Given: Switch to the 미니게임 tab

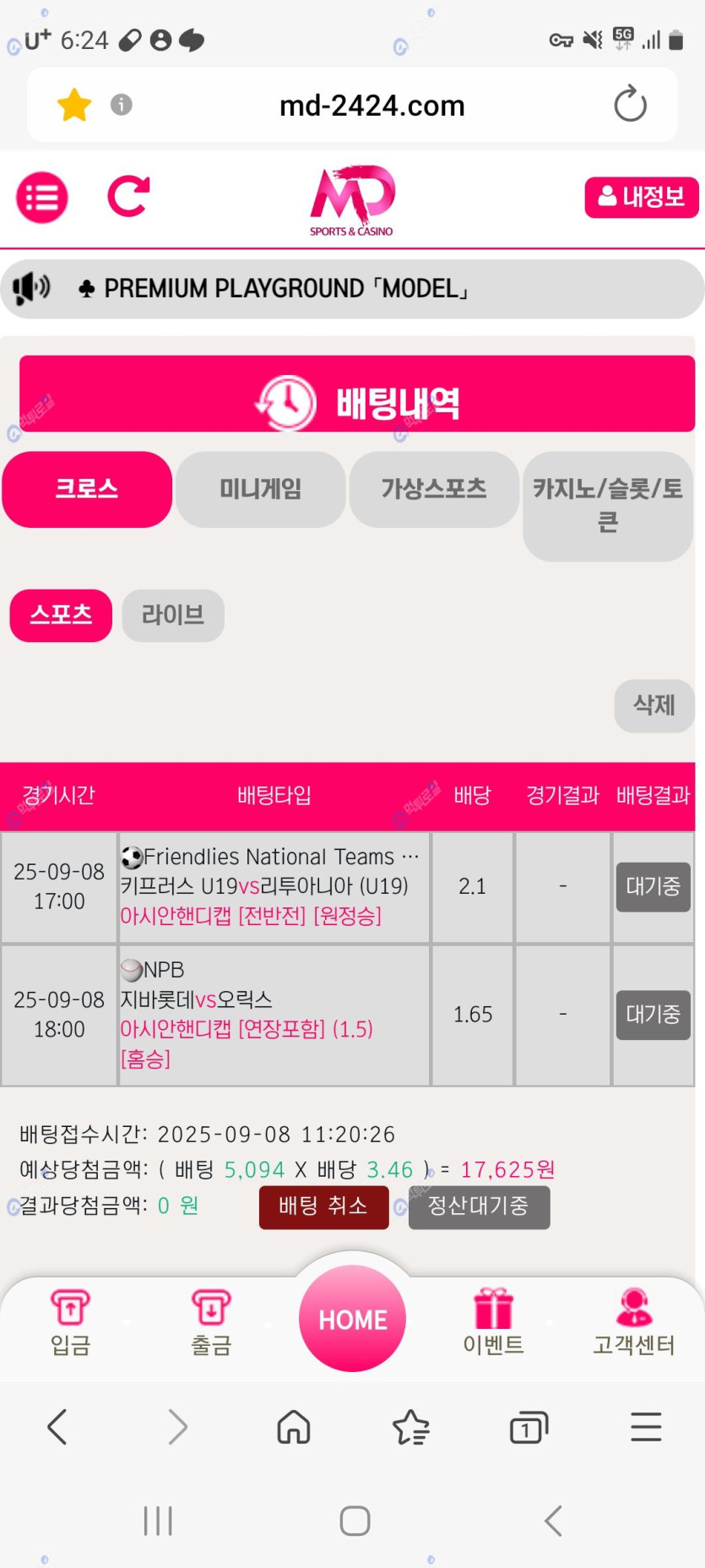Looking at the screenshot, I should pos(260,489).
